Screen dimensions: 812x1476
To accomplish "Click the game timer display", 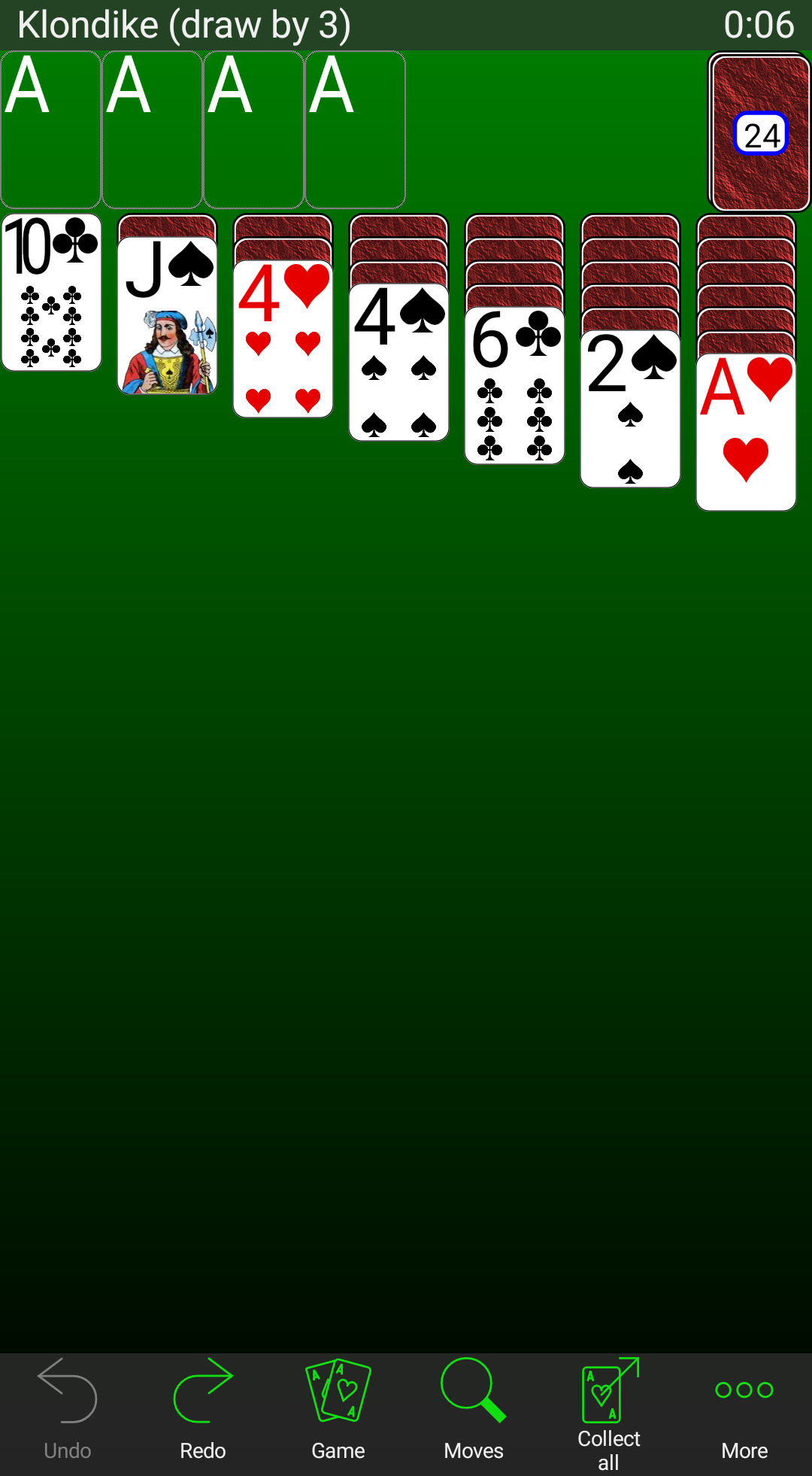I will click(759, 24).
